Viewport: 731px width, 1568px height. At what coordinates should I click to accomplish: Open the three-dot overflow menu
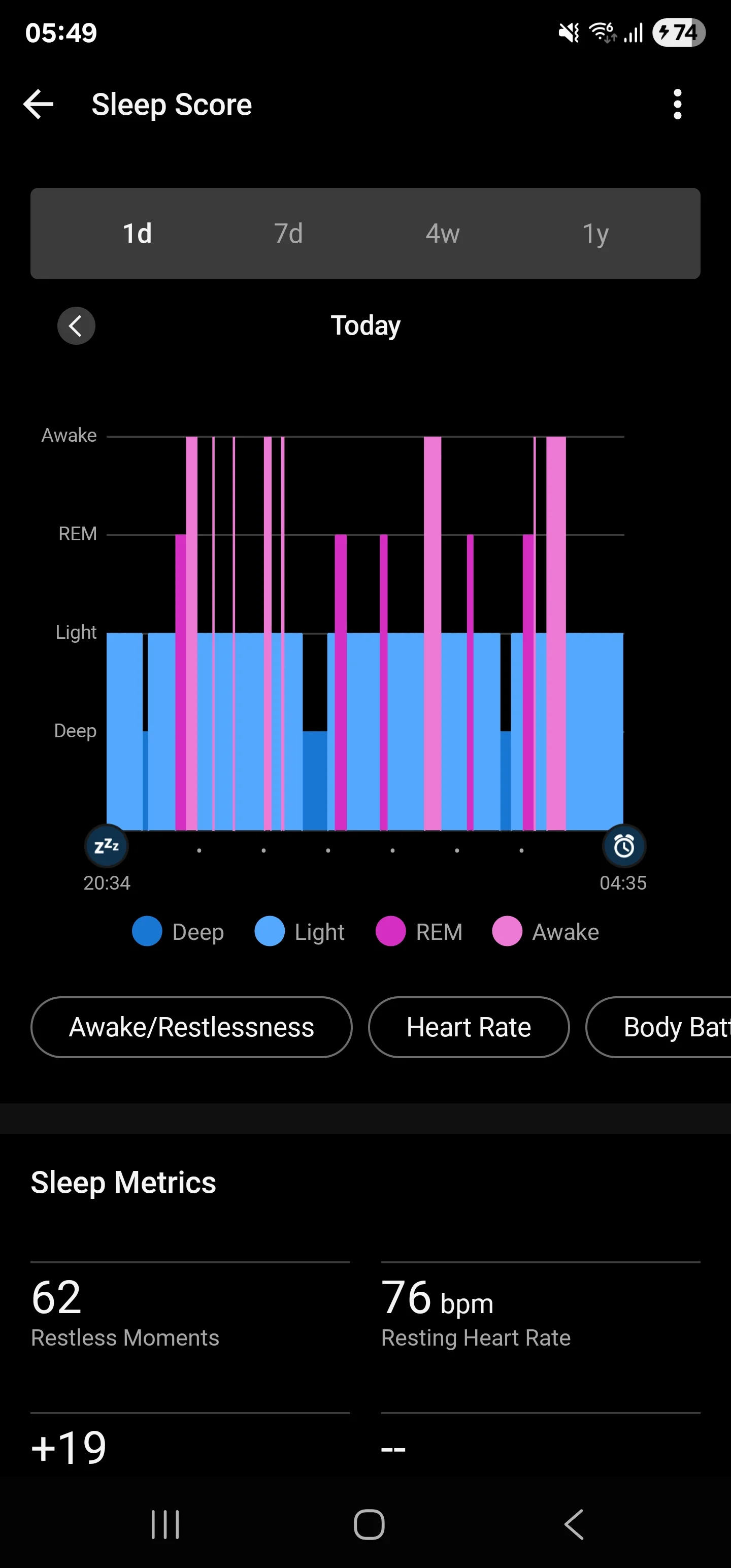pos(677,104)
